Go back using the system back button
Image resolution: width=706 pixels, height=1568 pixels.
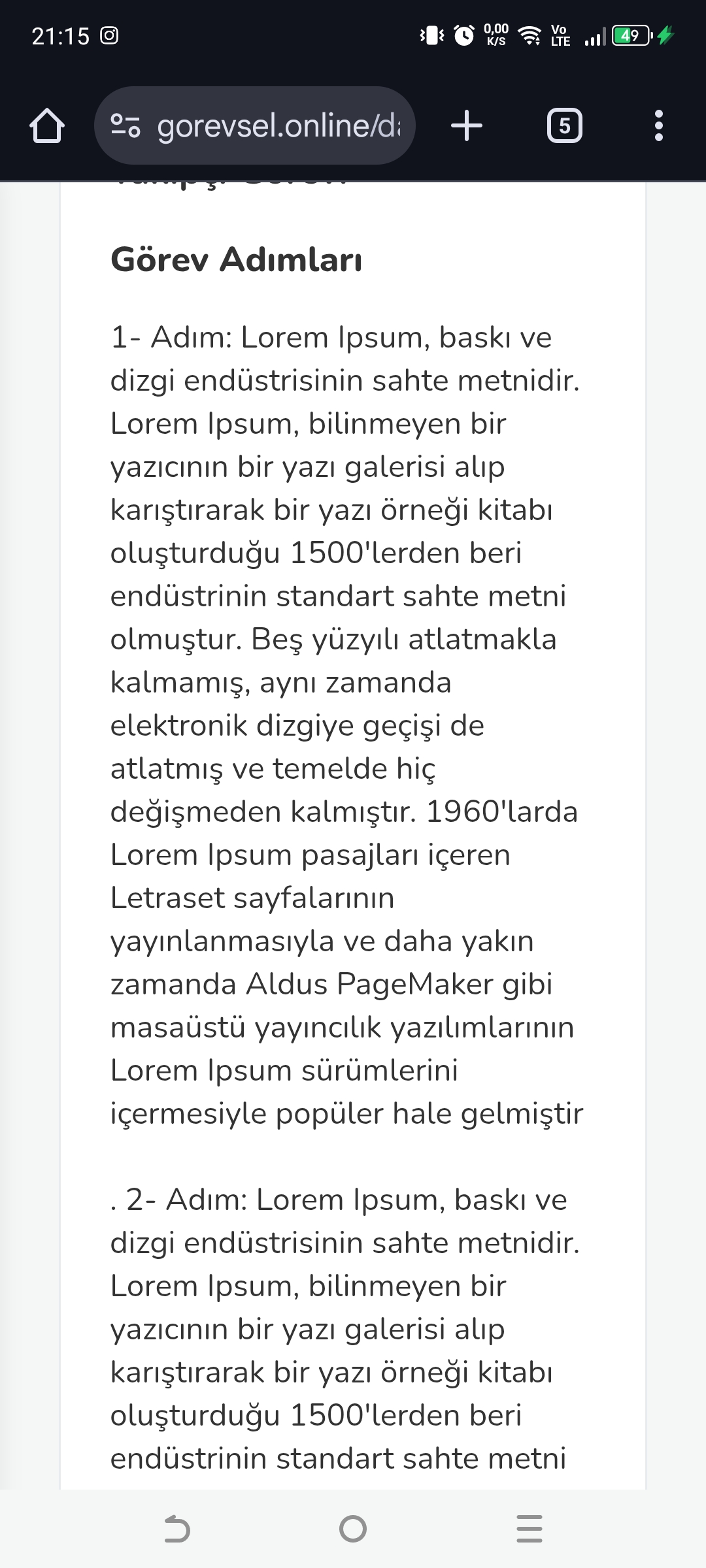176,1529
